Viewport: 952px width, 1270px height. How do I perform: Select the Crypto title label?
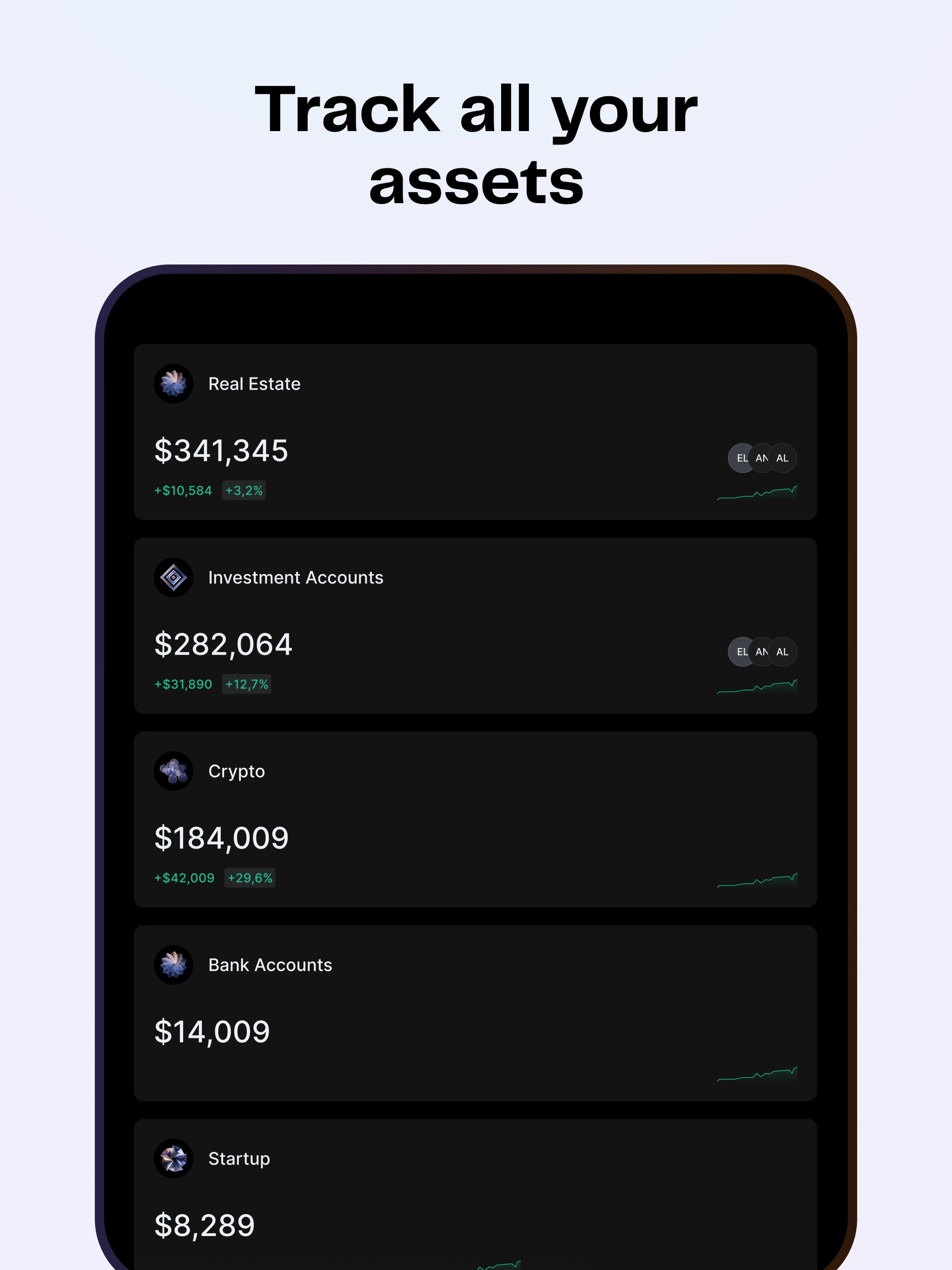(237, 772)
